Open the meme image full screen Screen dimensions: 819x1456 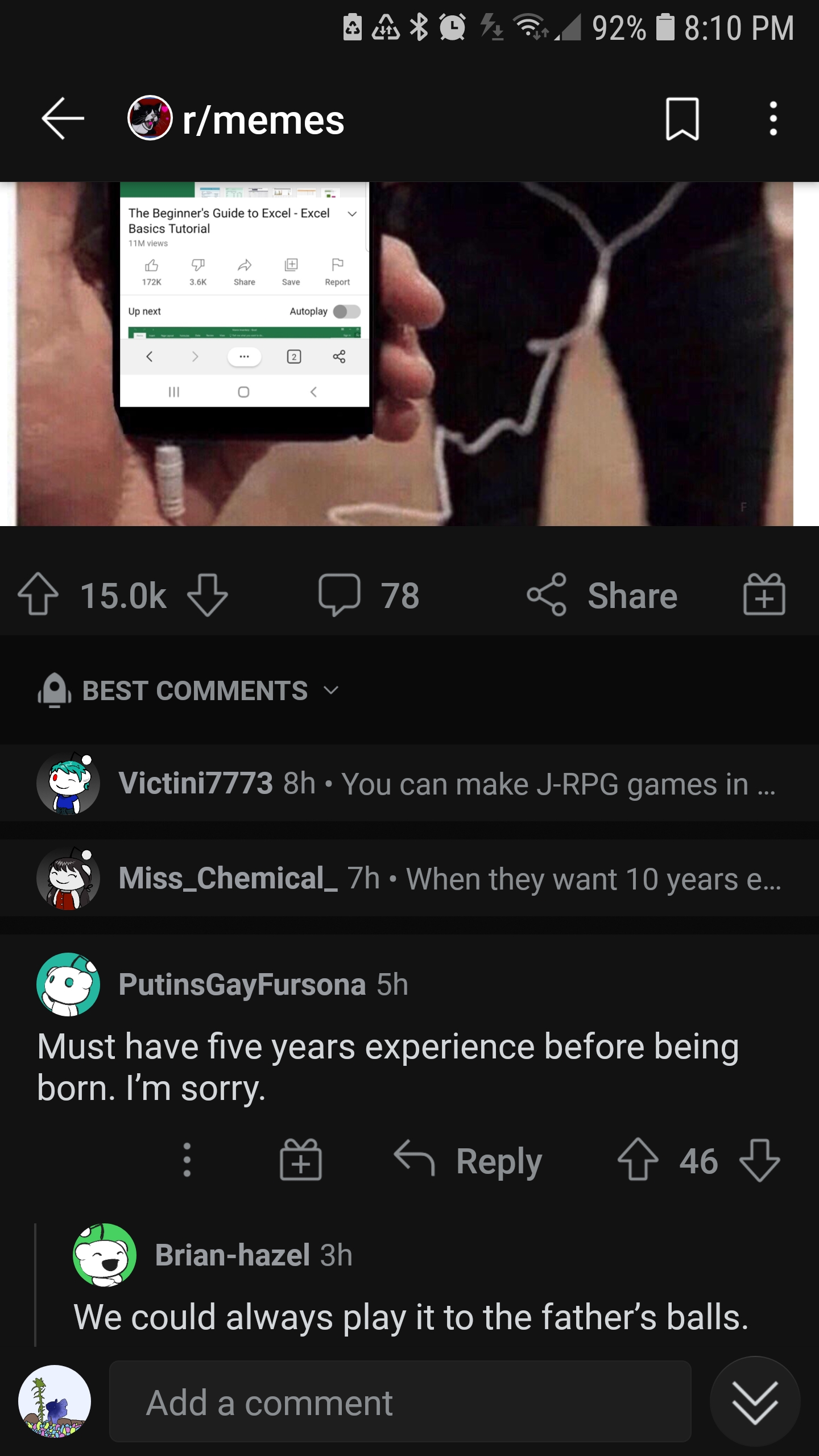pyautogui.click(x=404, y=353)
